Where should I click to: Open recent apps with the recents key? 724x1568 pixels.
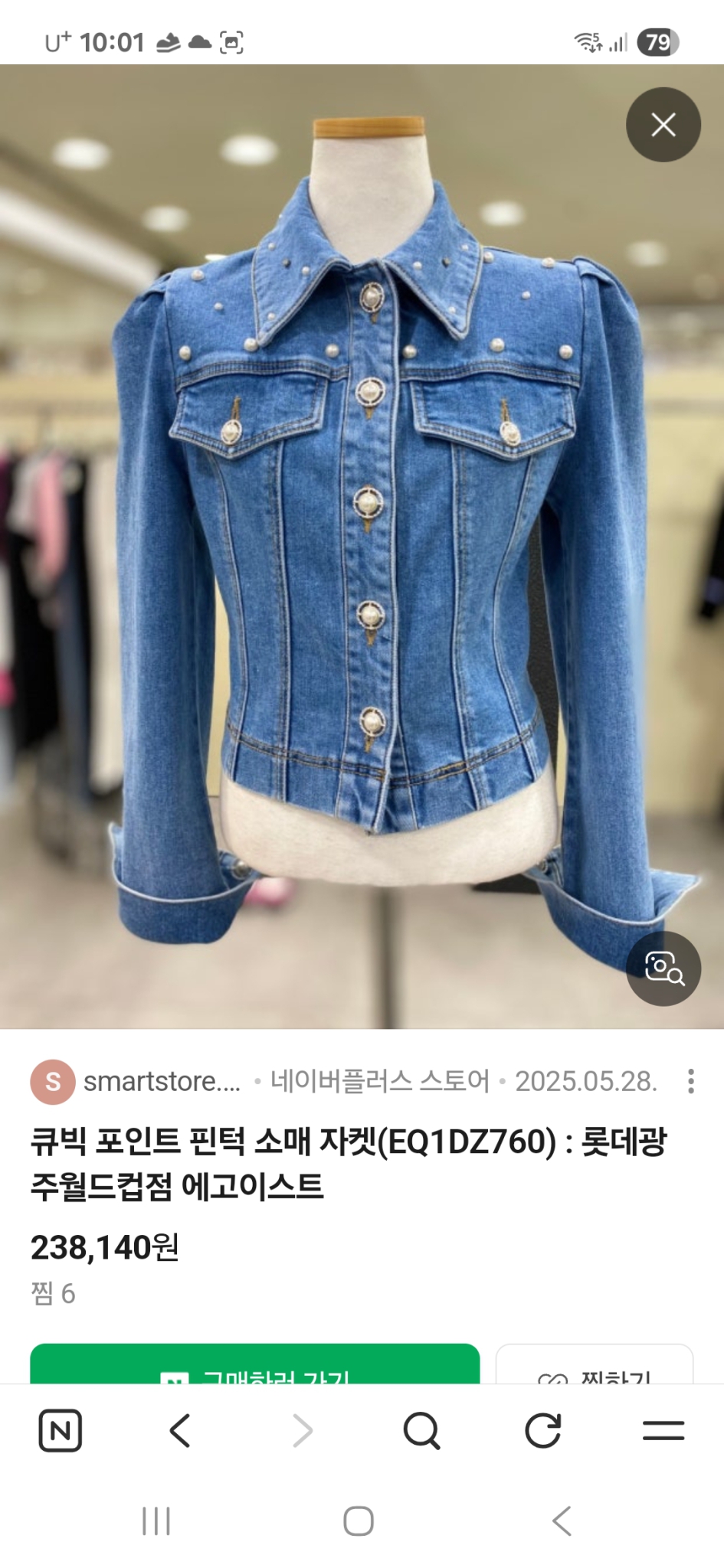(x=156, y=1524)
